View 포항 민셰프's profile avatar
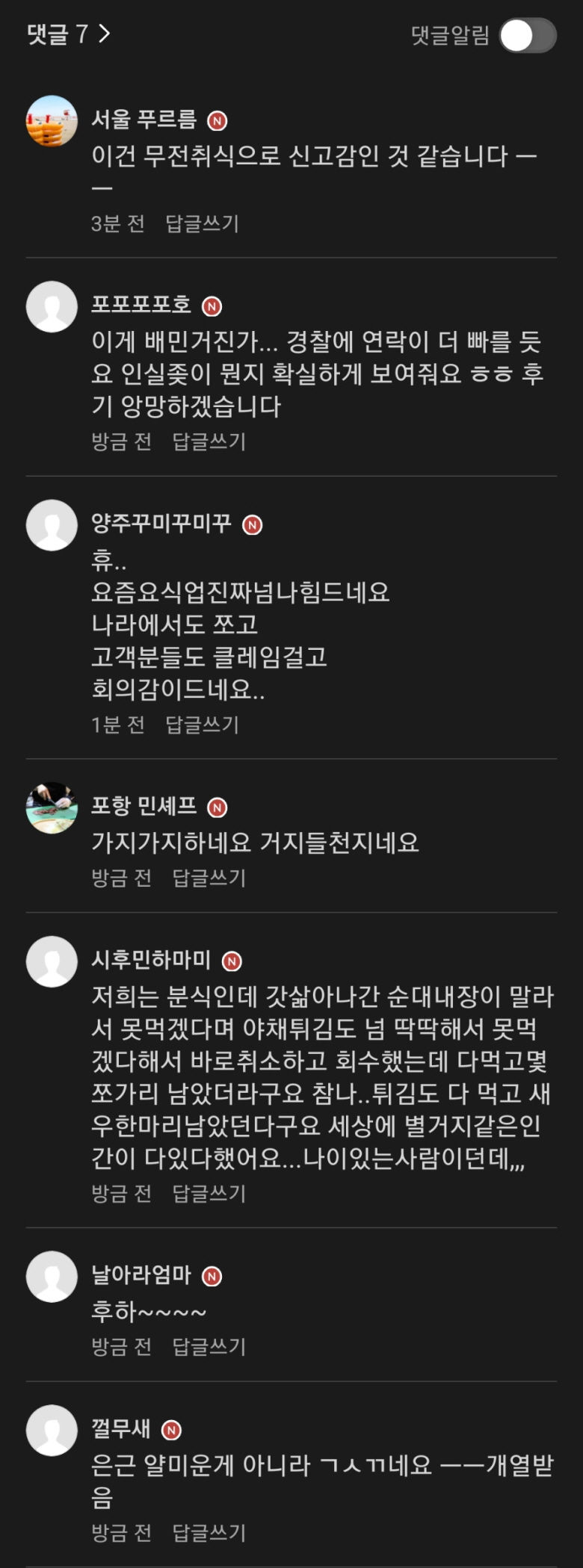The width and height of the screenshot is (583, 1568). [52, 808]
